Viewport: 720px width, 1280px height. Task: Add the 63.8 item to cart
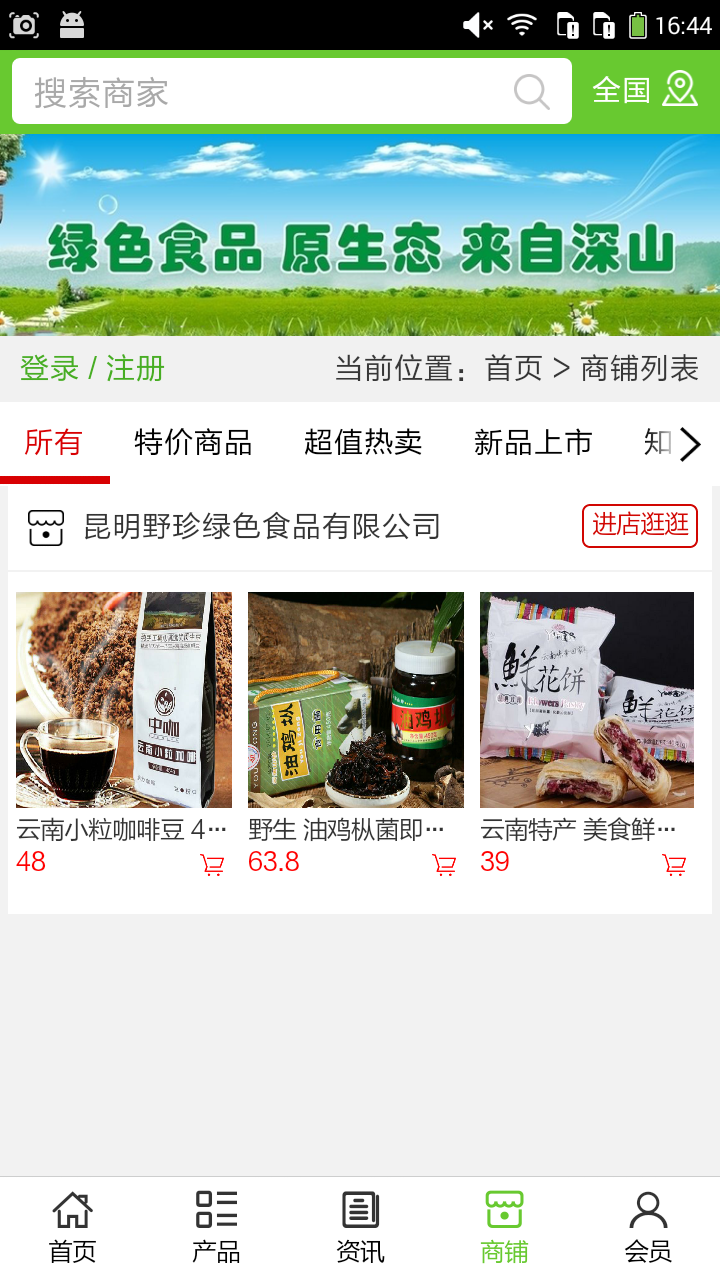click(444, 865)
